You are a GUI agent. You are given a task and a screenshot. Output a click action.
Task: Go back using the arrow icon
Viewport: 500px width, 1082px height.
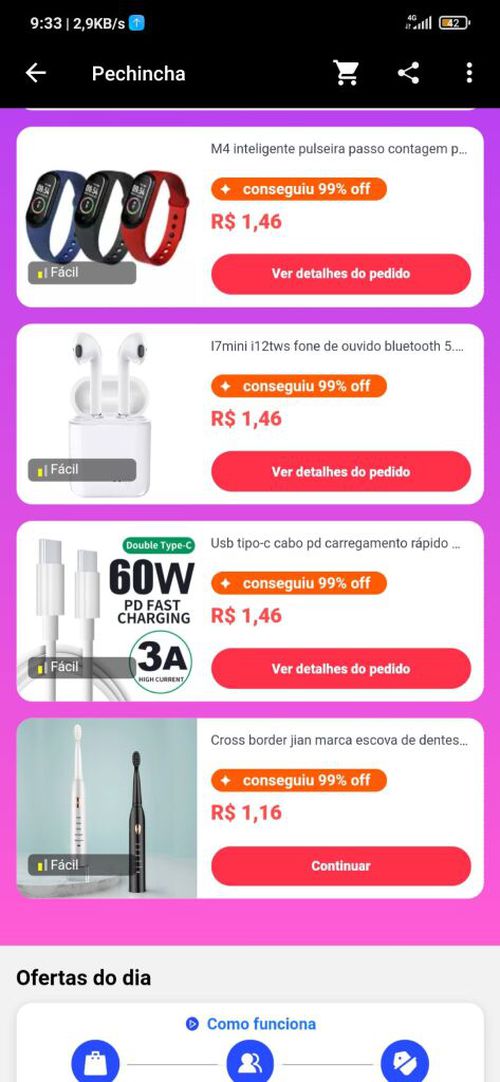click(x=36, y=73)
